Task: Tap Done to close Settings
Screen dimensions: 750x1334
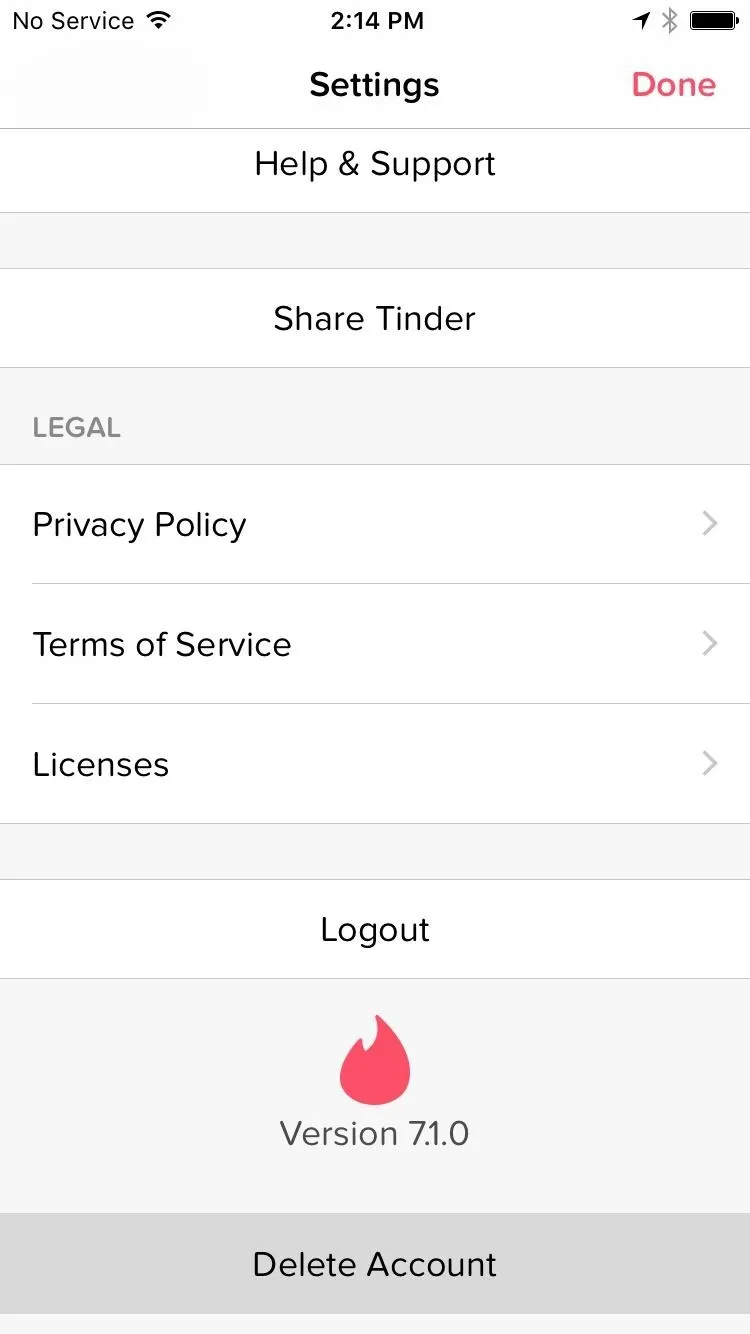Action: [673, 85]
